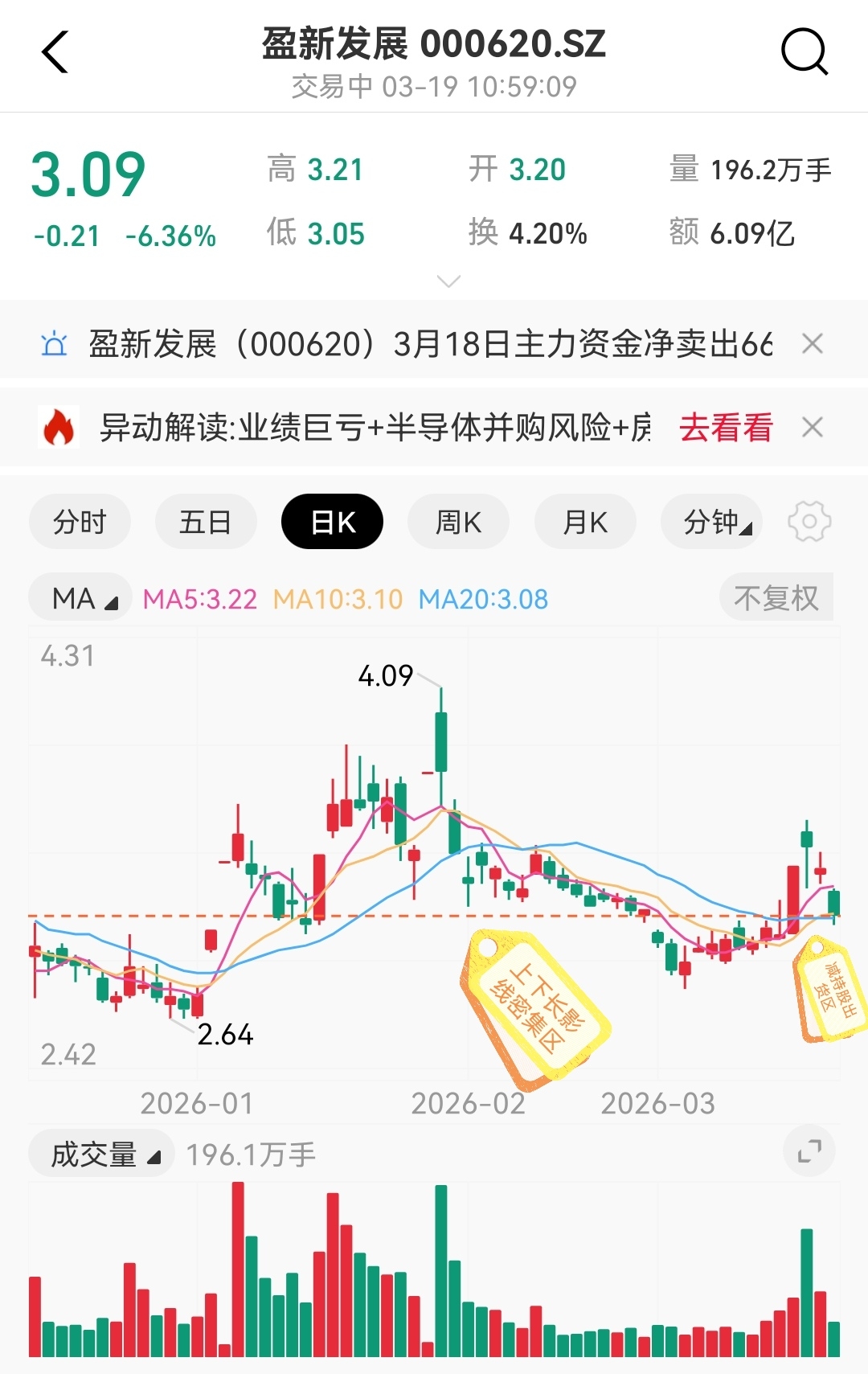This screenshot has height=1374, width=868.
Task: Switch to the 分时 chart tab
Action: [80, 522]
